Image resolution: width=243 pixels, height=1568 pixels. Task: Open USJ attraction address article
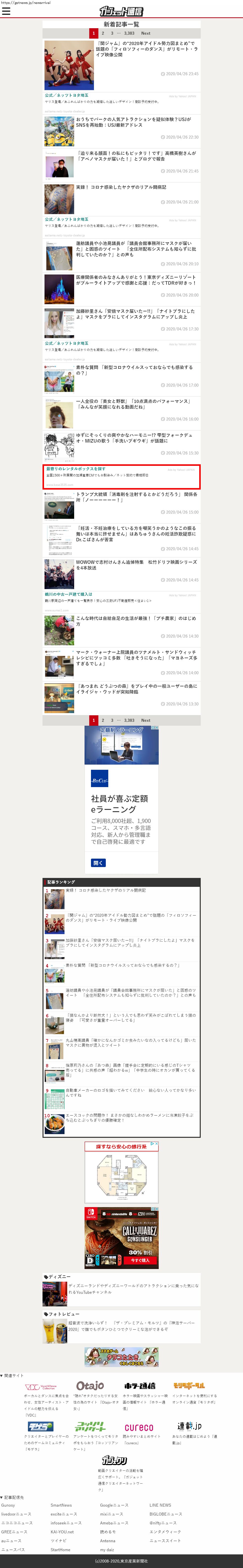pyautogui.click(x=134, y=122)
